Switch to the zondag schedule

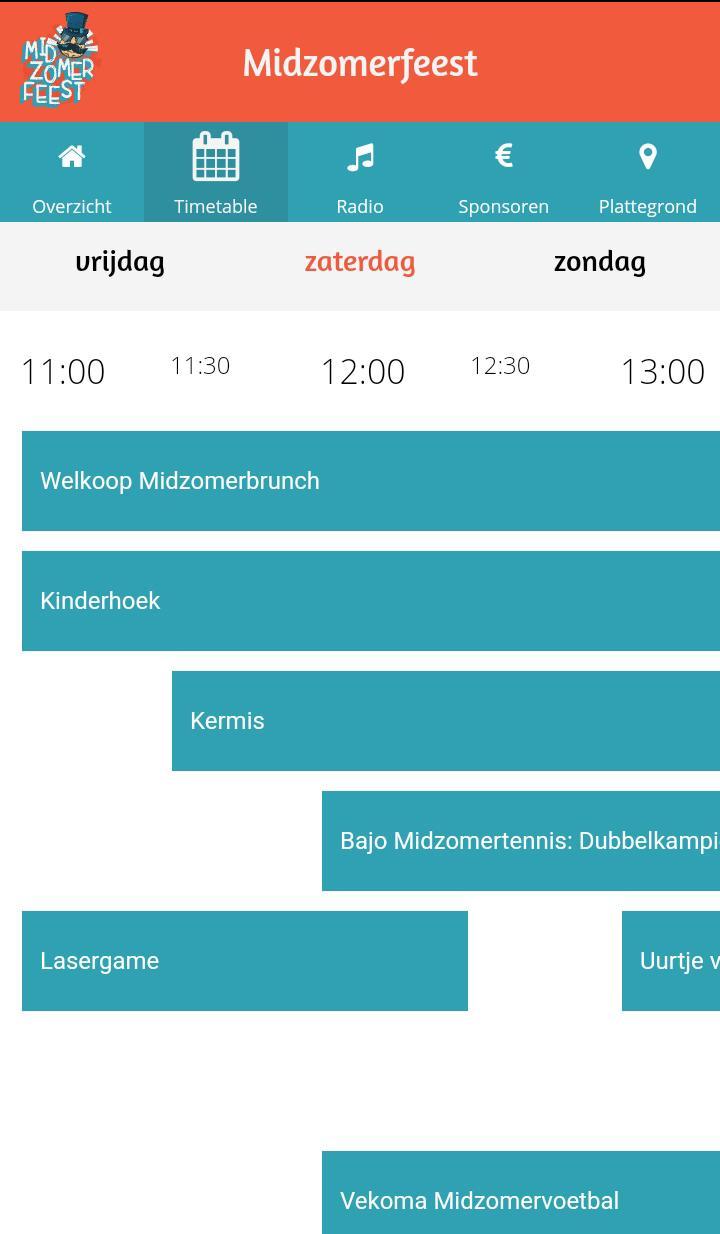click(599, 262)
